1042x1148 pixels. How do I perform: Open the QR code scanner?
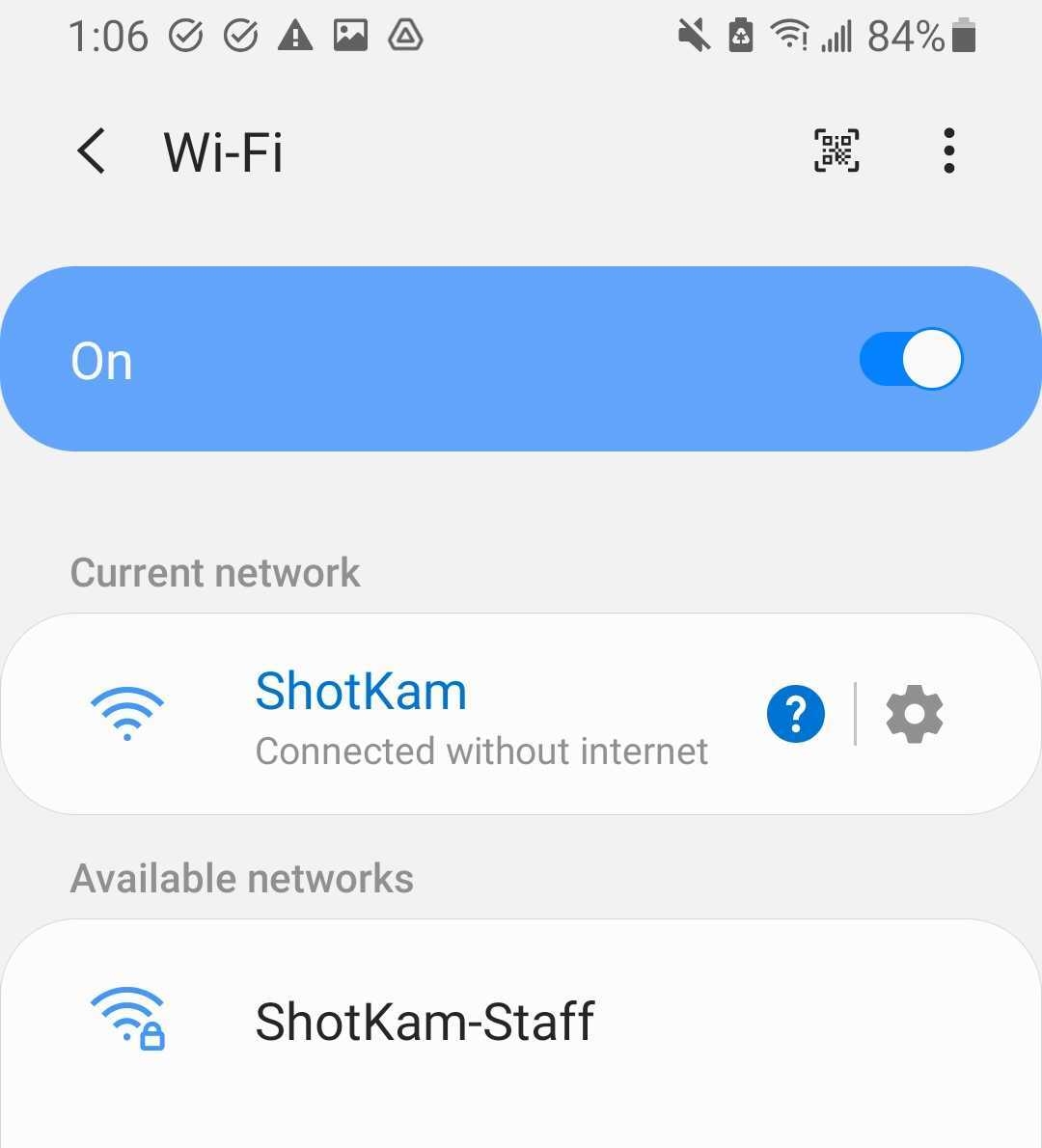[836, 151]
